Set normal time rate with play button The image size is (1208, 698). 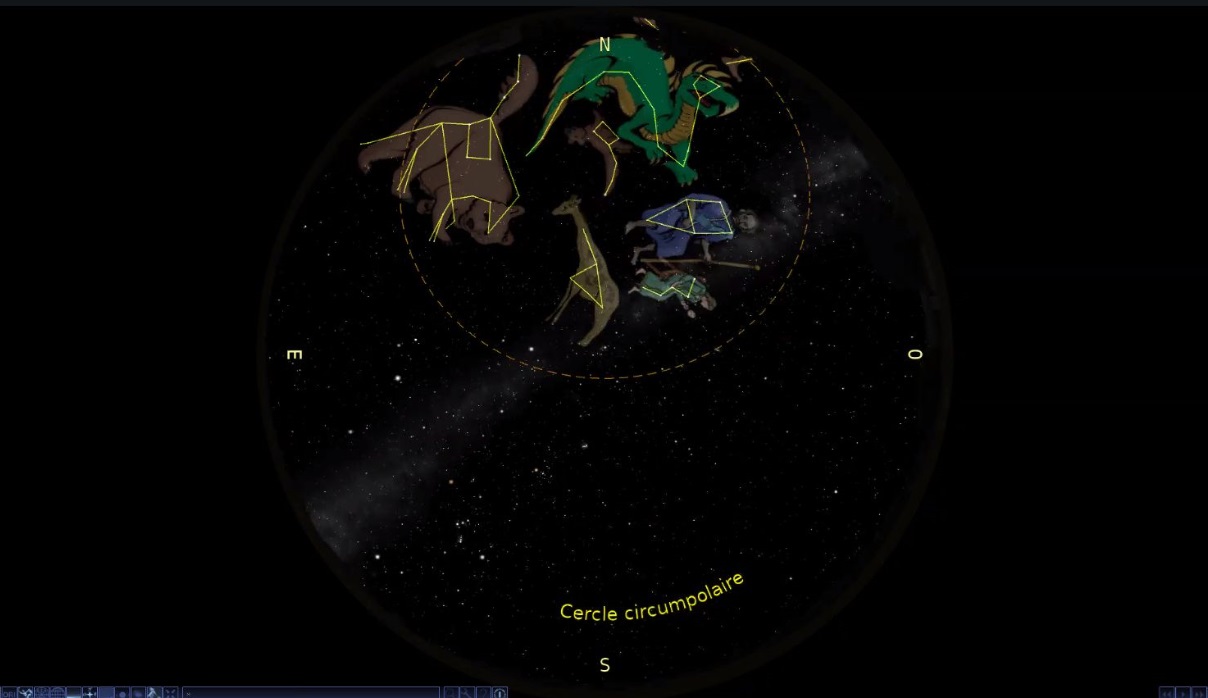point(1183,693)
